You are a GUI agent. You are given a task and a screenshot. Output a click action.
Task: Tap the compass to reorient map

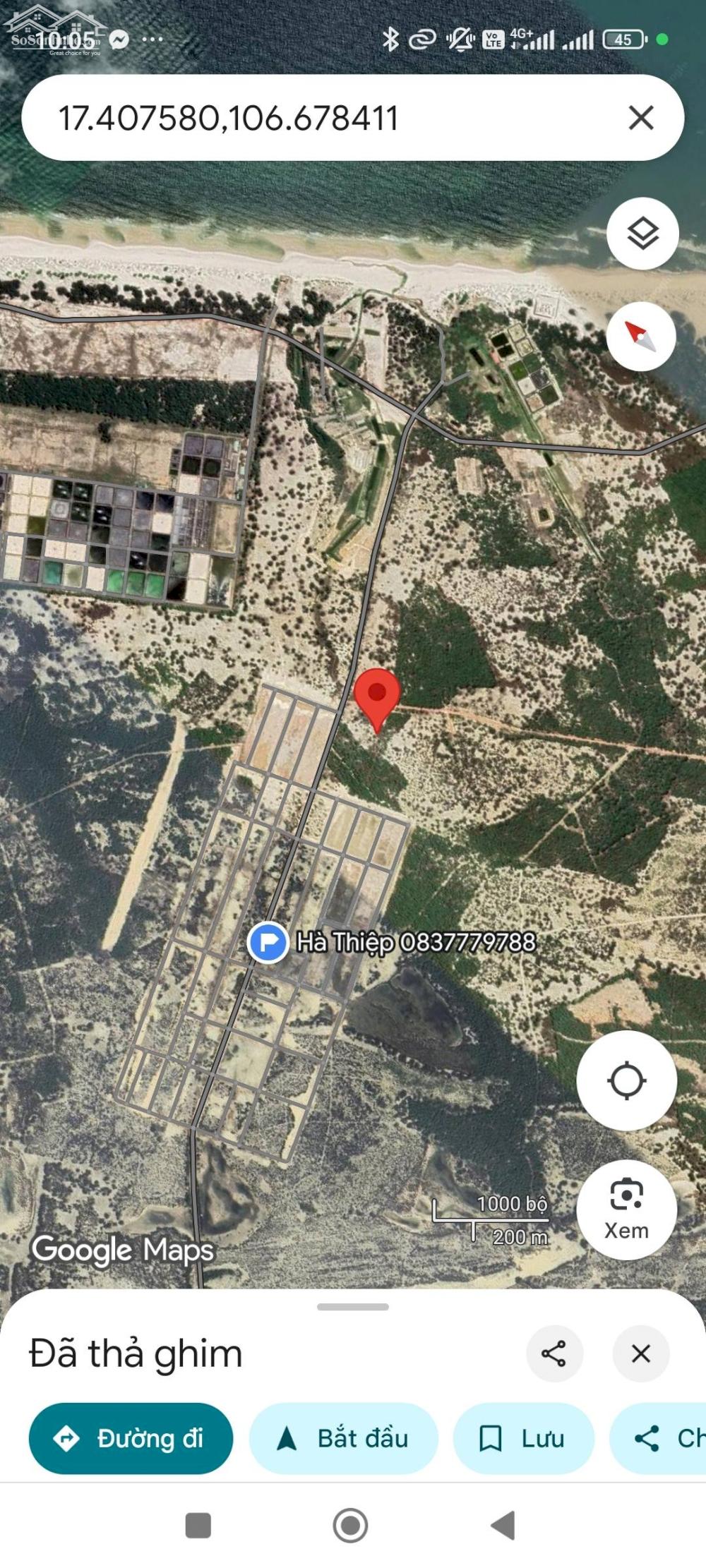click(641, 337)
